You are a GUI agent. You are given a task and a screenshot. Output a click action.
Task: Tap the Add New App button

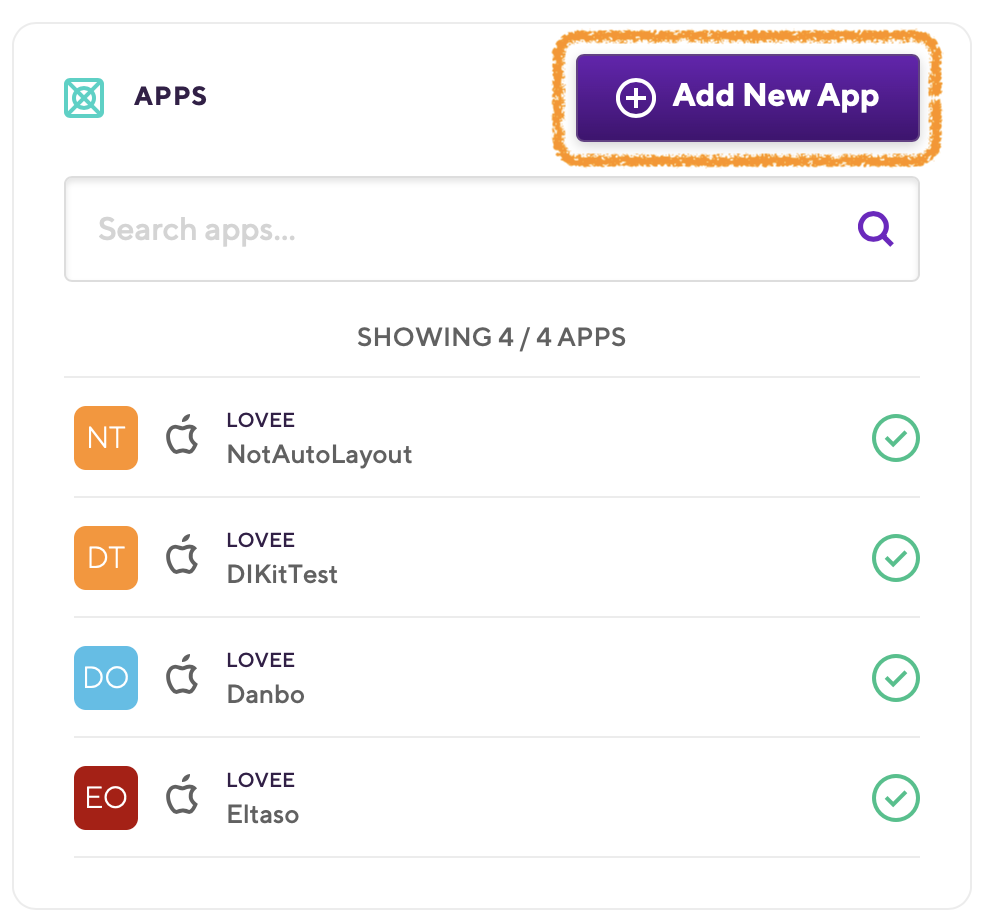[747, 97]
